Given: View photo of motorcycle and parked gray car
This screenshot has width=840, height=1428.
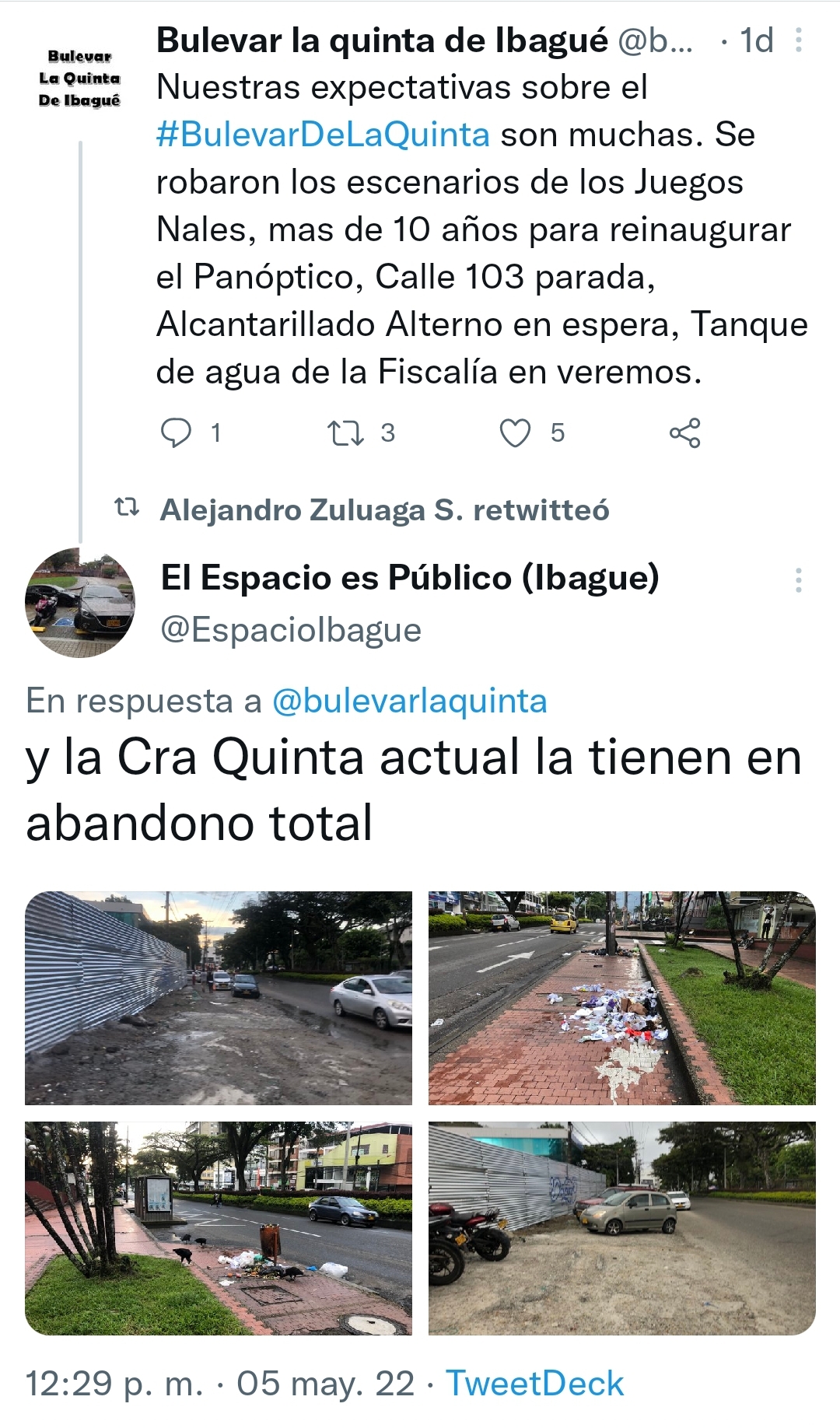Looking at the screenshot, I should pos(621,1228).
